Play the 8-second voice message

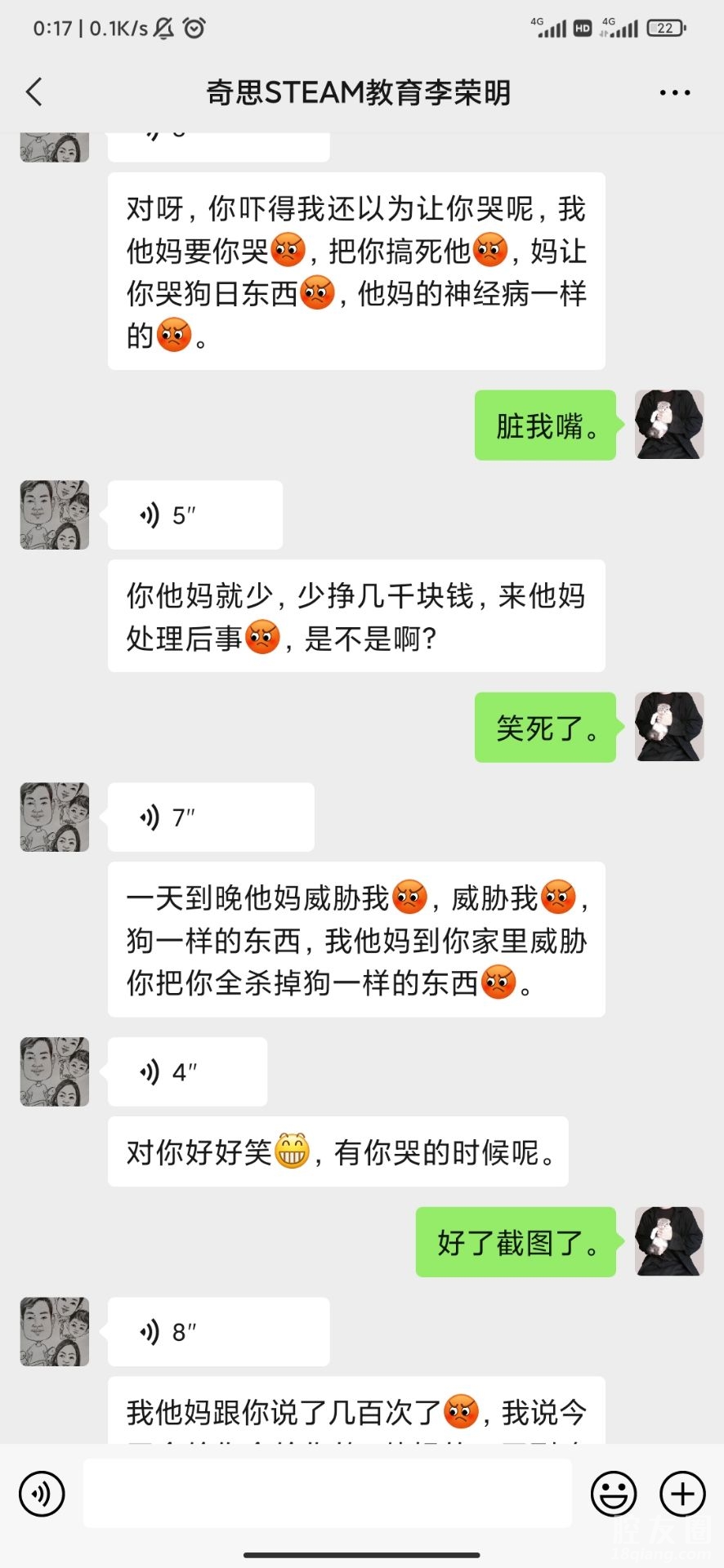tap(218, 1332)
